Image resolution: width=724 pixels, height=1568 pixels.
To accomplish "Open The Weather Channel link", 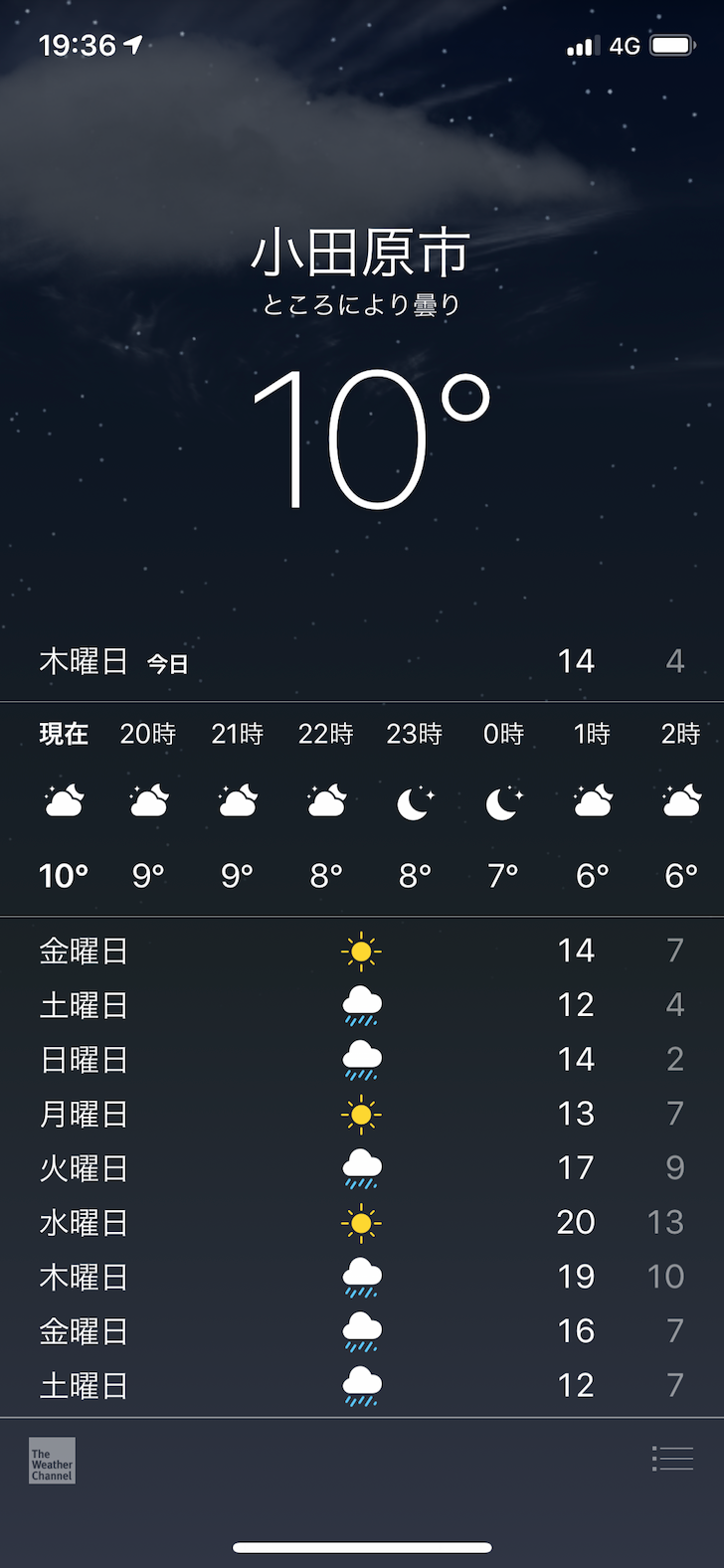I will [52, 1461].
